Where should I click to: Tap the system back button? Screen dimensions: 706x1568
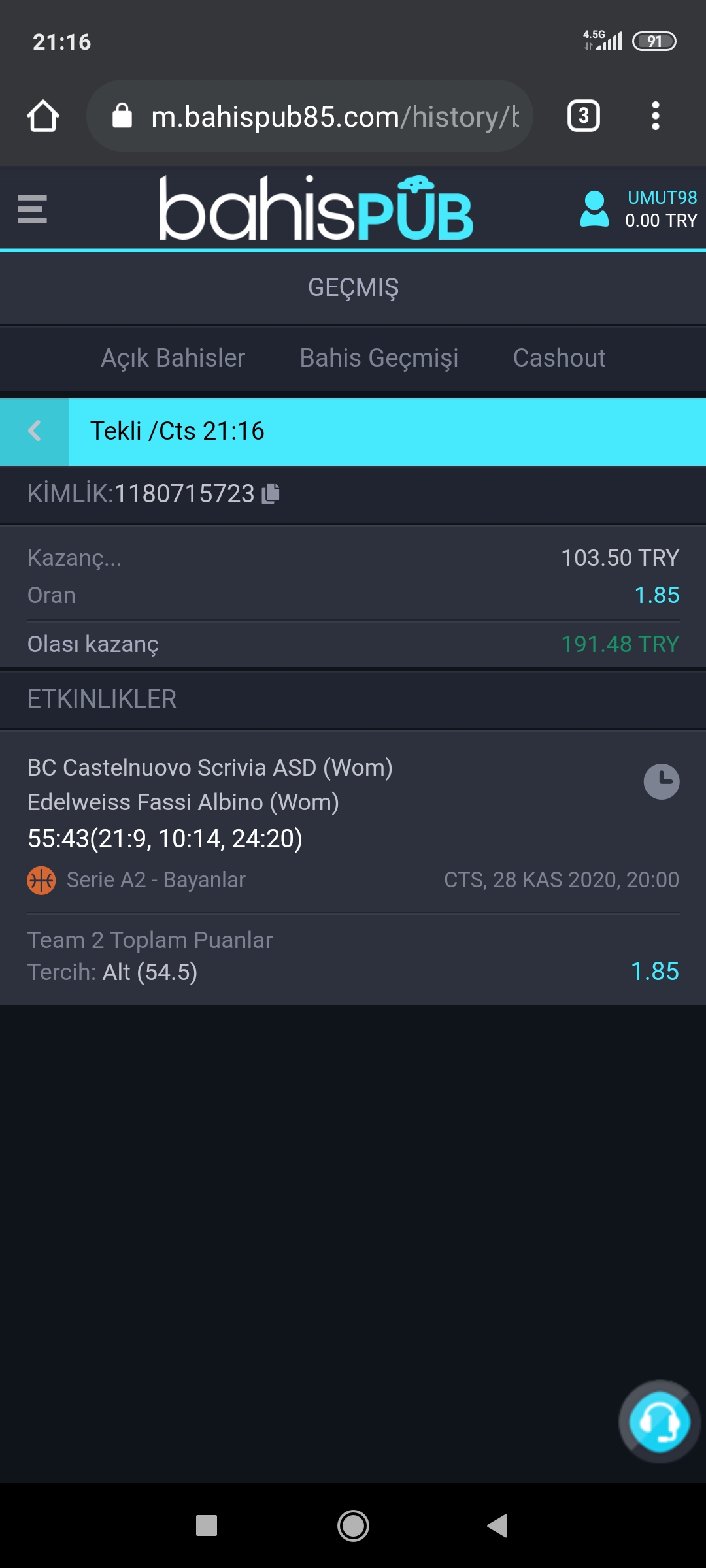point(497,1526)
